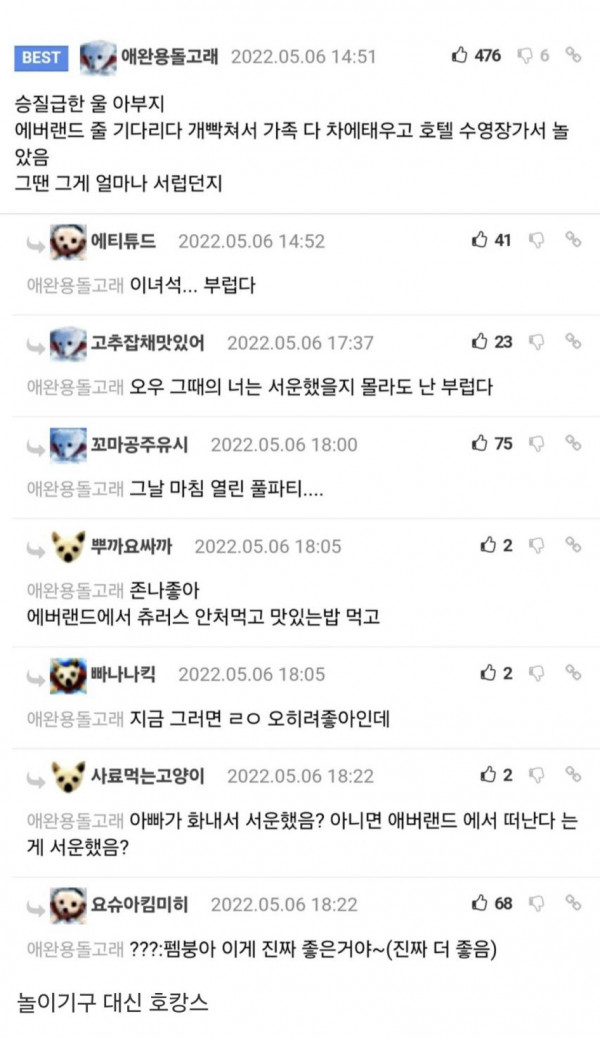This screenshot has width=600, height=1038.
Task: Like 고추잡채맛있어's reply
Action: [480, 342]
